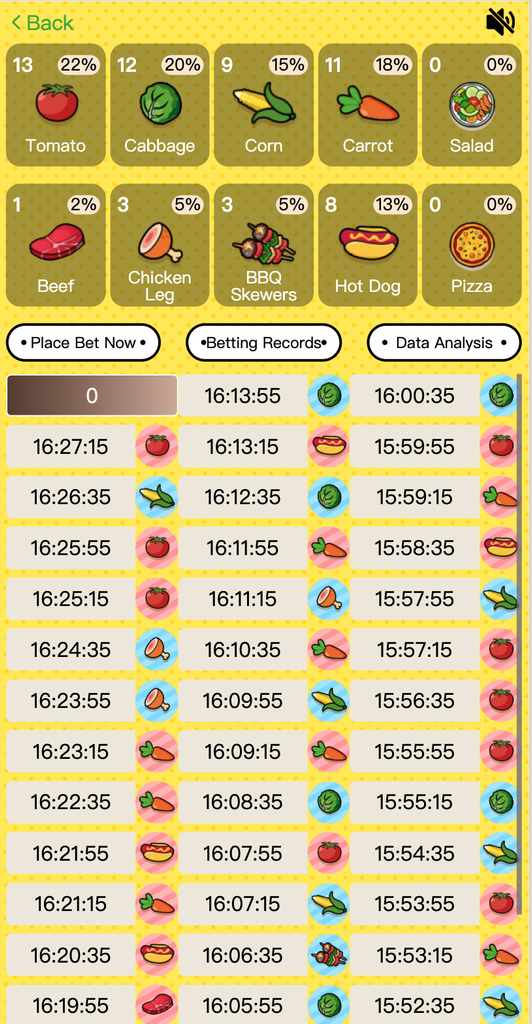Select the Beef card
Image resolution: width=532 pixels, height=1024 pixels.
(x=55, y=246)
